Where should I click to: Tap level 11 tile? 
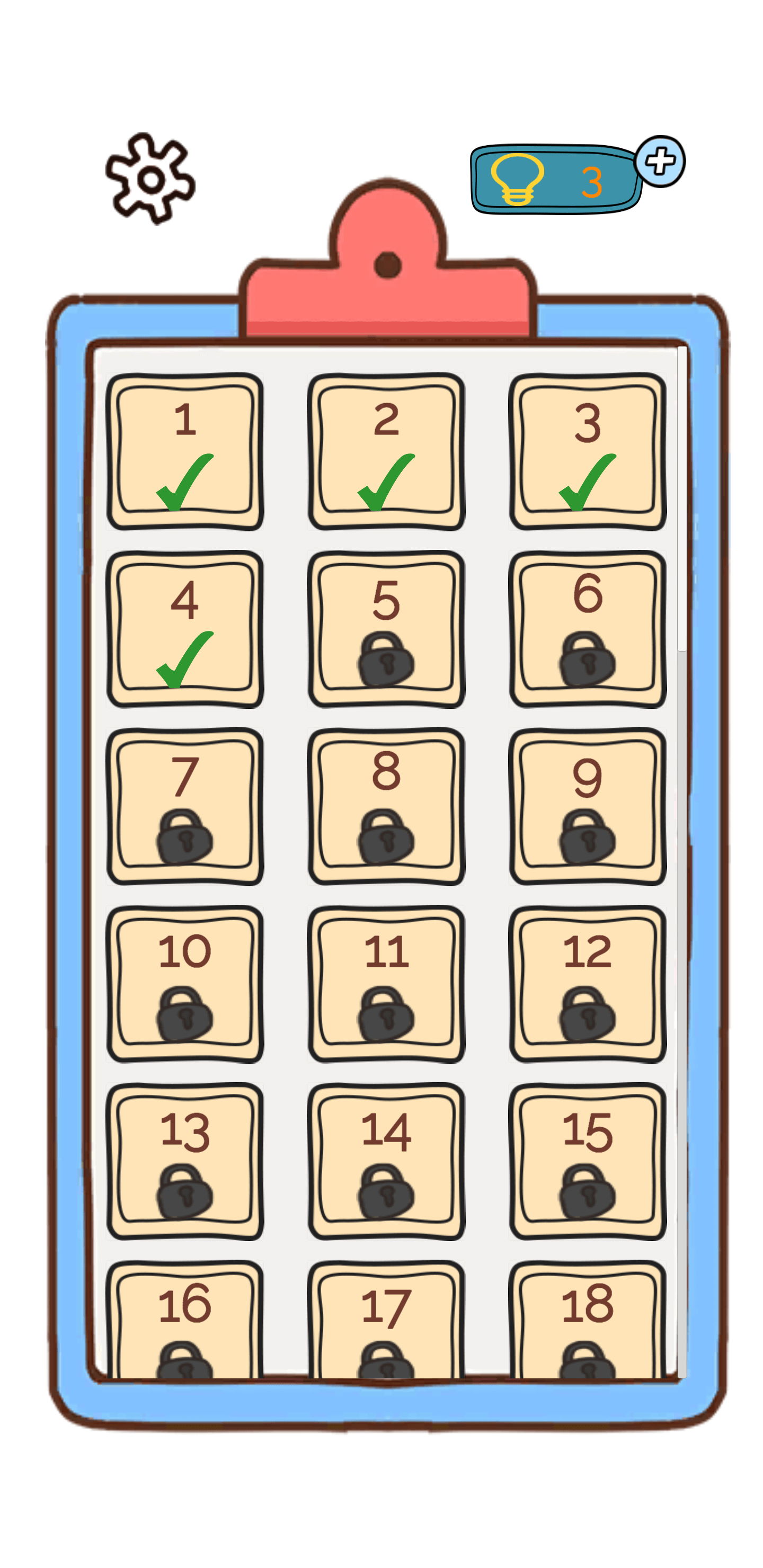coord(386,984)
